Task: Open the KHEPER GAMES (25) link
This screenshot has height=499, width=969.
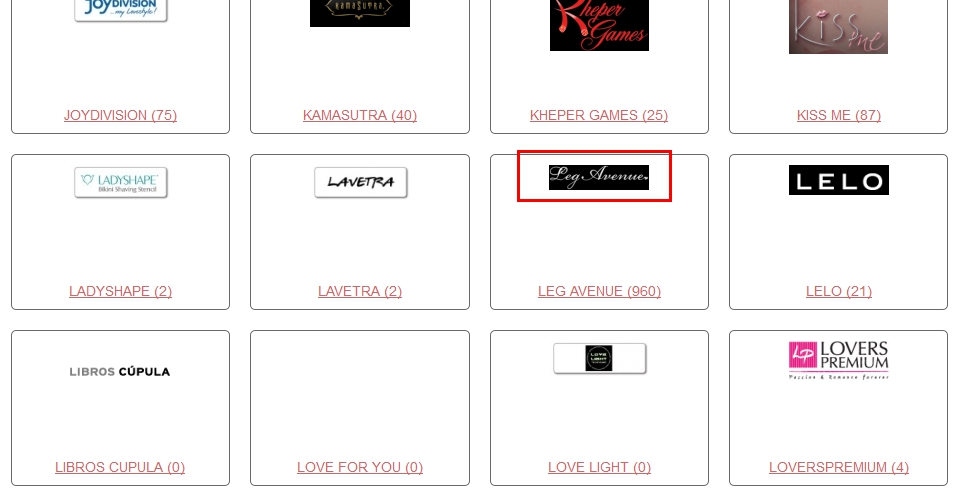Action: (598, 115)
